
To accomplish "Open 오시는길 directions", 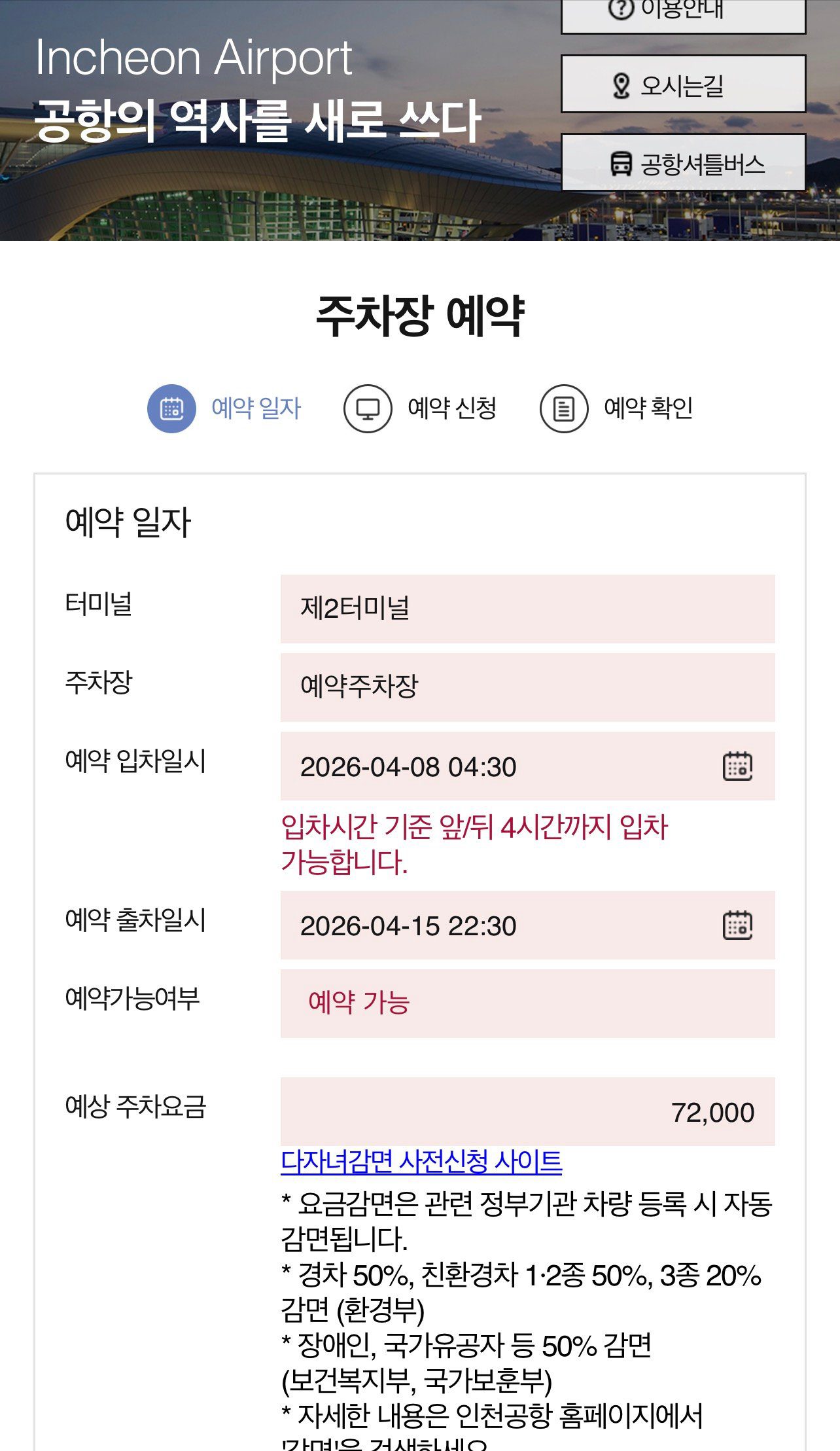I will [x=683, y=84].
